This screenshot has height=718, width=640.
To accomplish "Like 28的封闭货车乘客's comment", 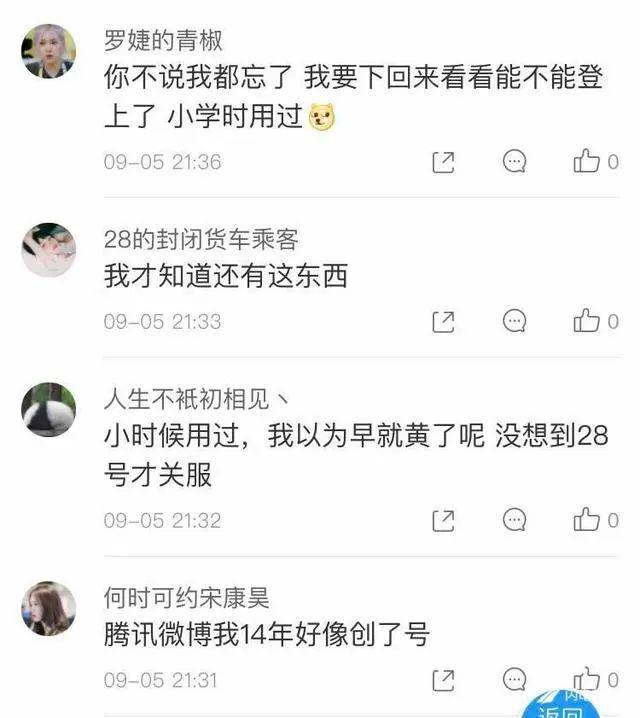I will (x=587, y=321).
